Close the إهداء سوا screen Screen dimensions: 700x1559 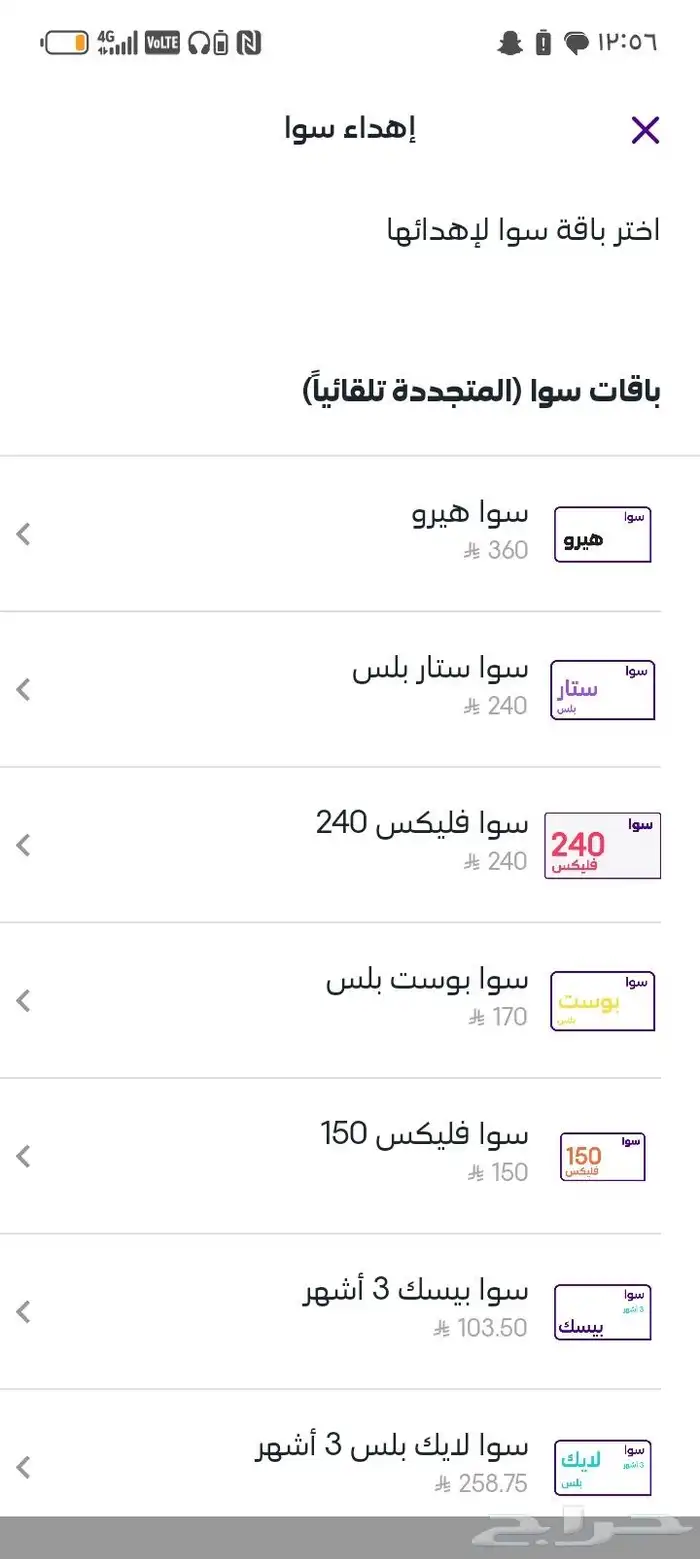[x=645, y=130]
